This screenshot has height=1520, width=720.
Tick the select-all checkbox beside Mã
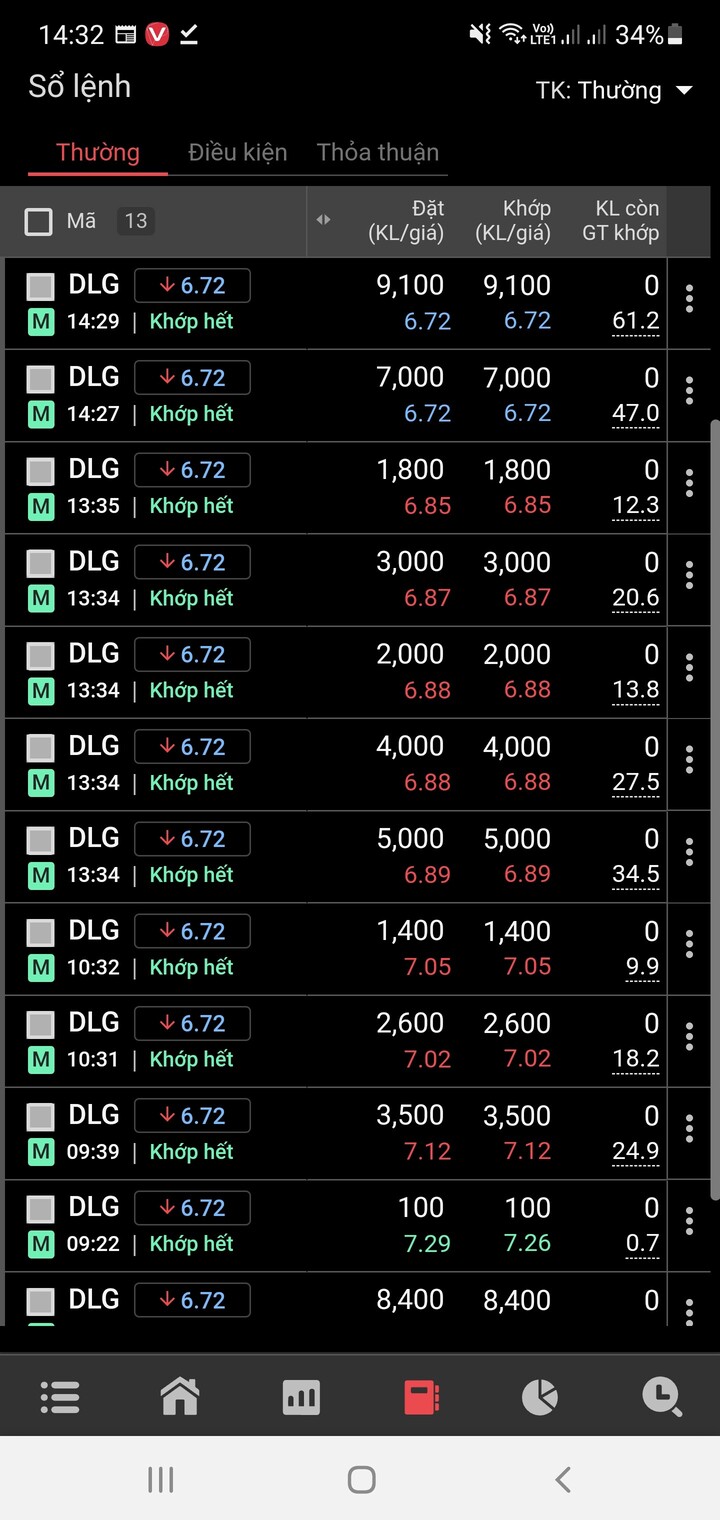point(38,221)
